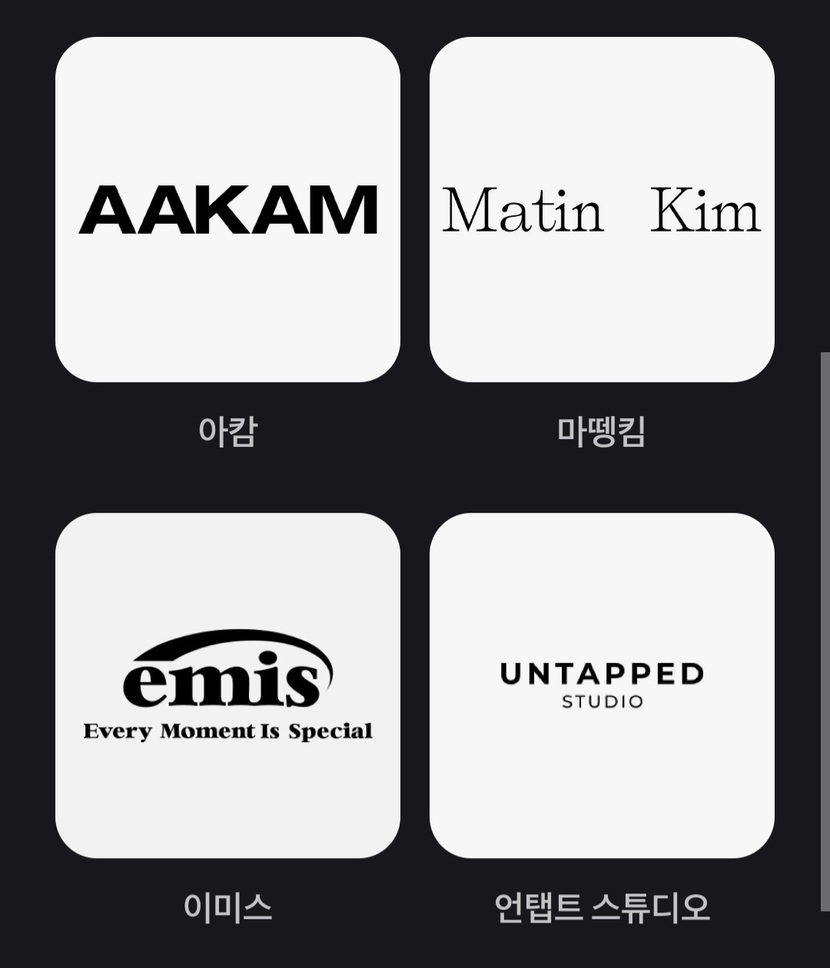Image resolution: width=830 pixels, height=968 pixels.
Task: Choose the Untapped Studio brand card
Action: 602,685
